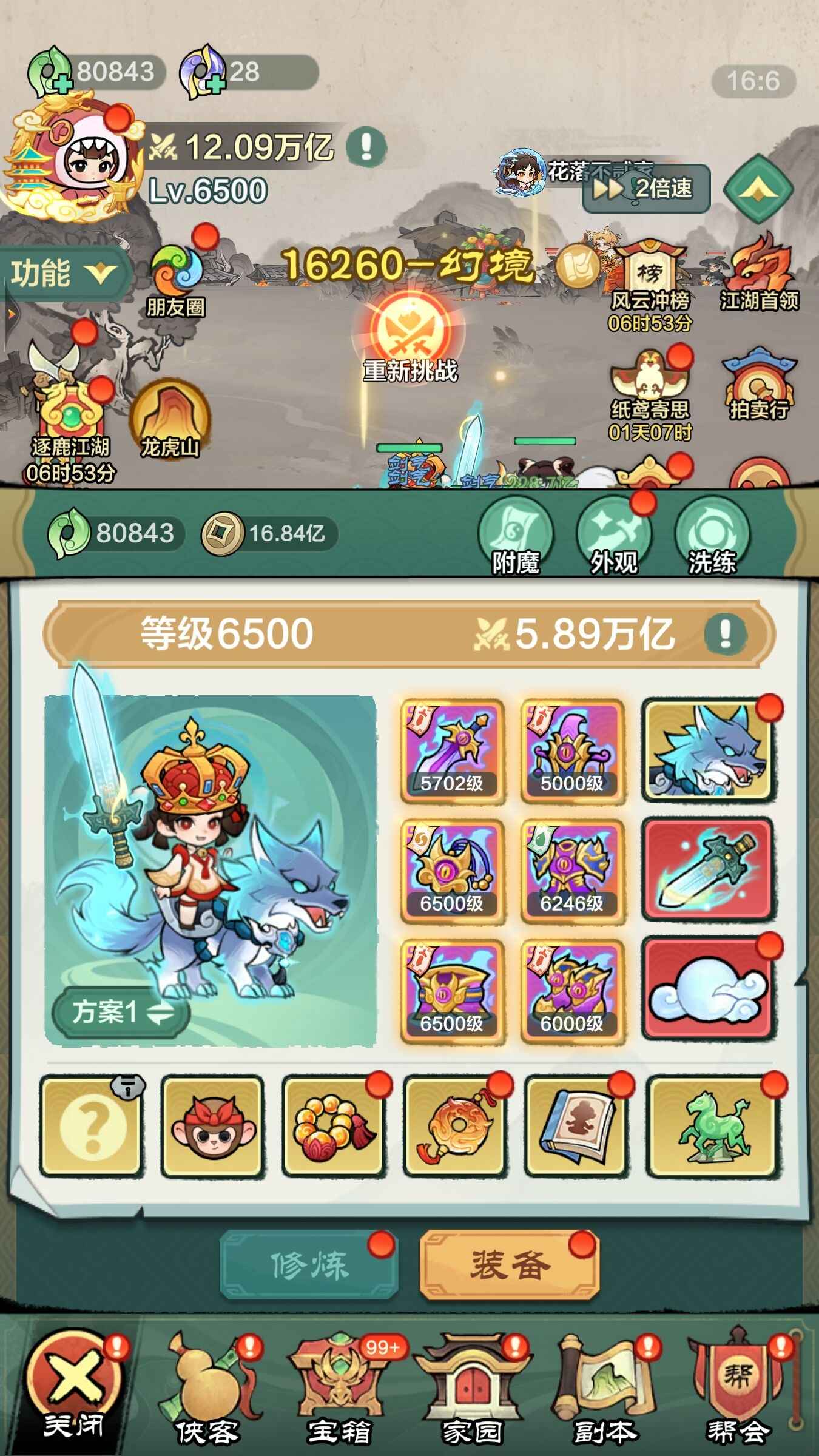819x1456 pixels.
Task: Go to 家园 homestead
Action: [x=473, y=1389]
